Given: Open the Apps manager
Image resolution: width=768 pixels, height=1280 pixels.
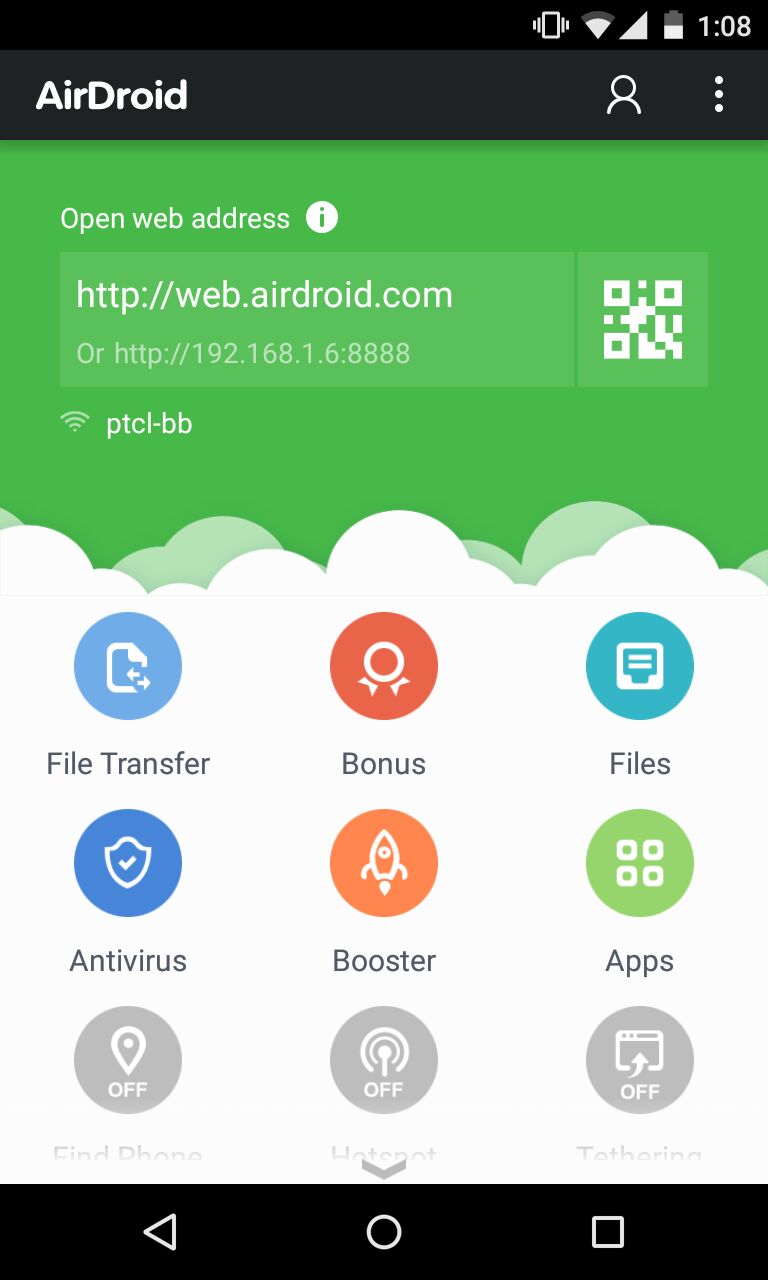Looking at the screenshot, I should click(x=640, y=863).
